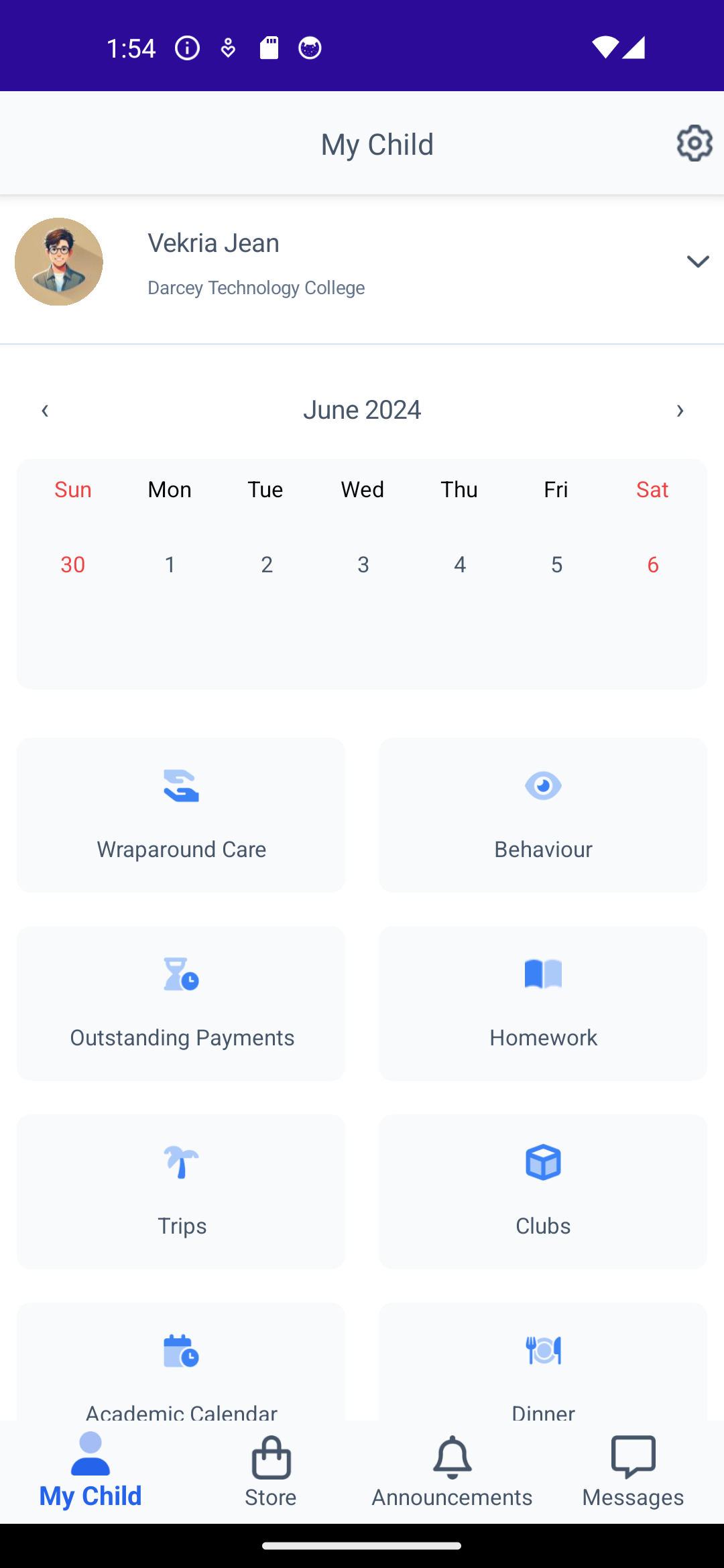
Task: Open the Behaviour card
Action: click(x=543, y=815)
